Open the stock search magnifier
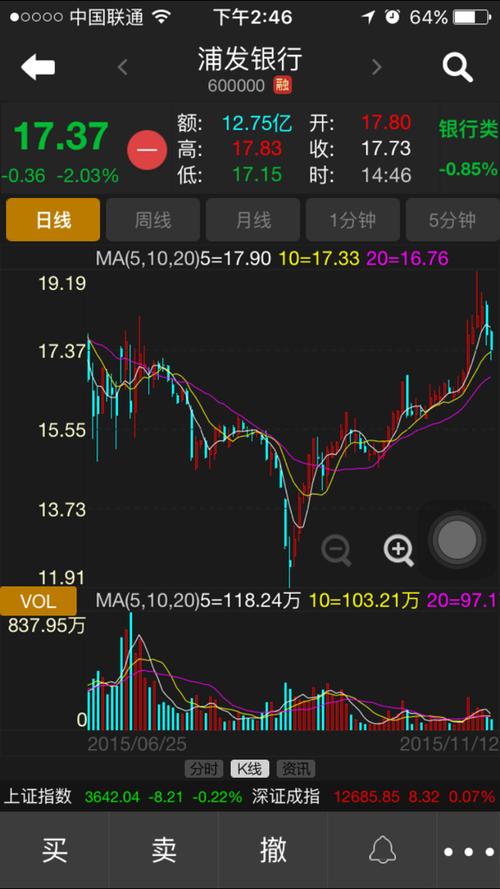Screen dimensions: 500x889 [x=457, y=68]
